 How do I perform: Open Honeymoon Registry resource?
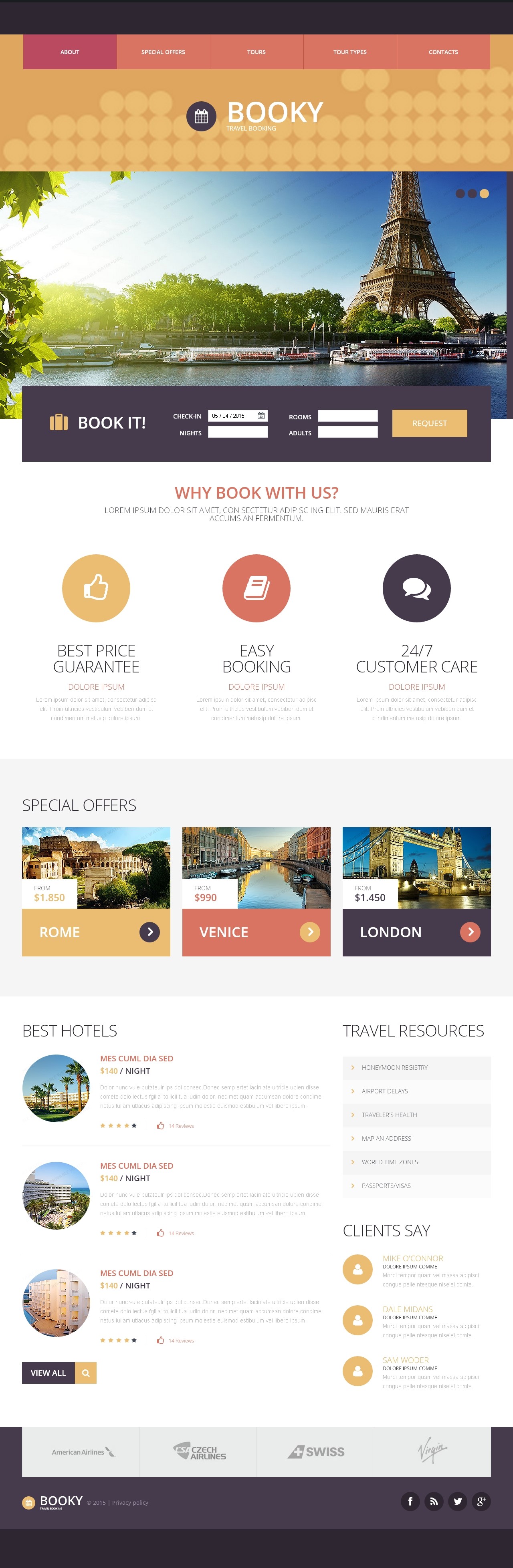(x=394, y=1068)
